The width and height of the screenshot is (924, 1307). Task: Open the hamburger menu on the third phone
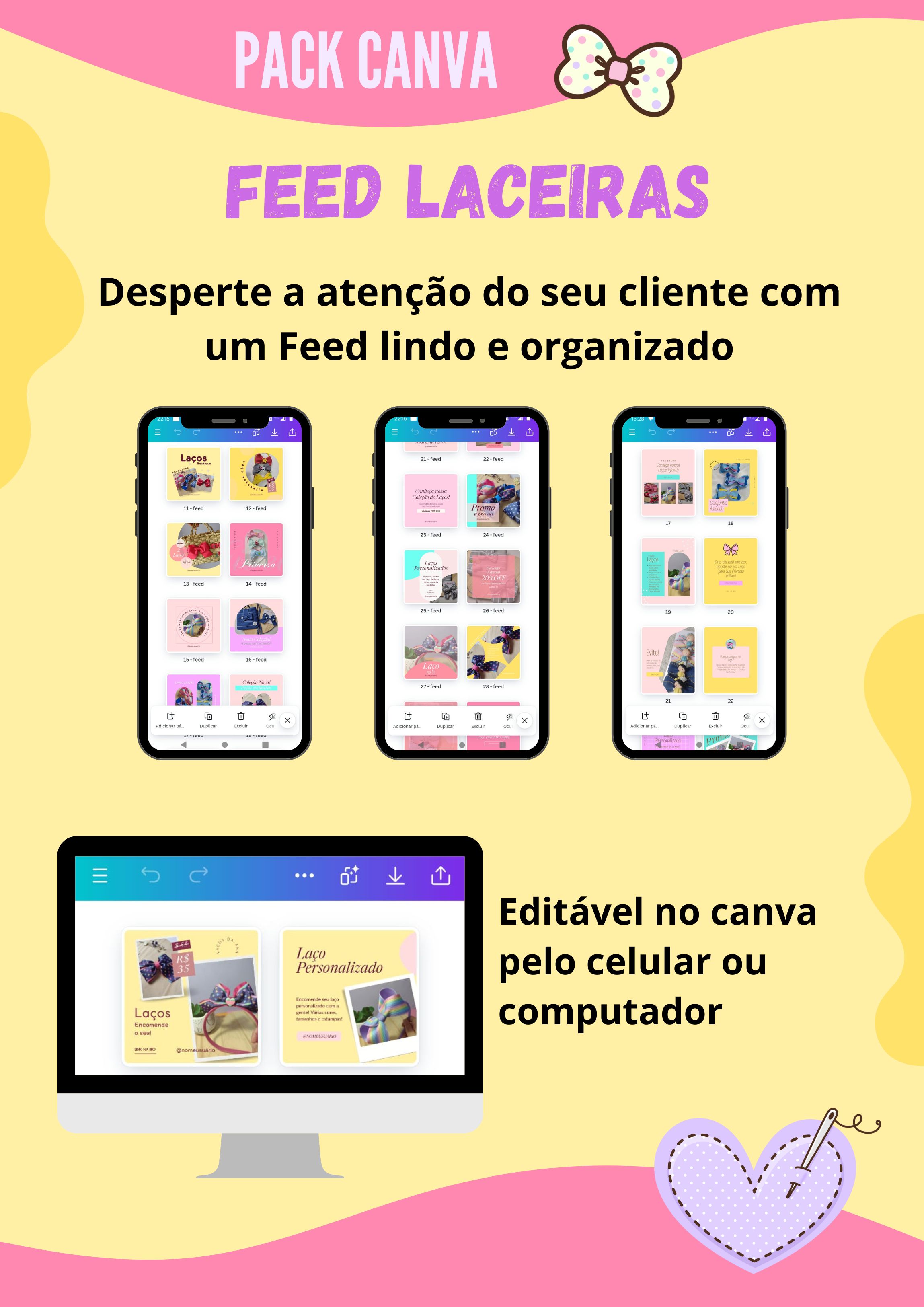pyautogui.click(x=632, y=433)
